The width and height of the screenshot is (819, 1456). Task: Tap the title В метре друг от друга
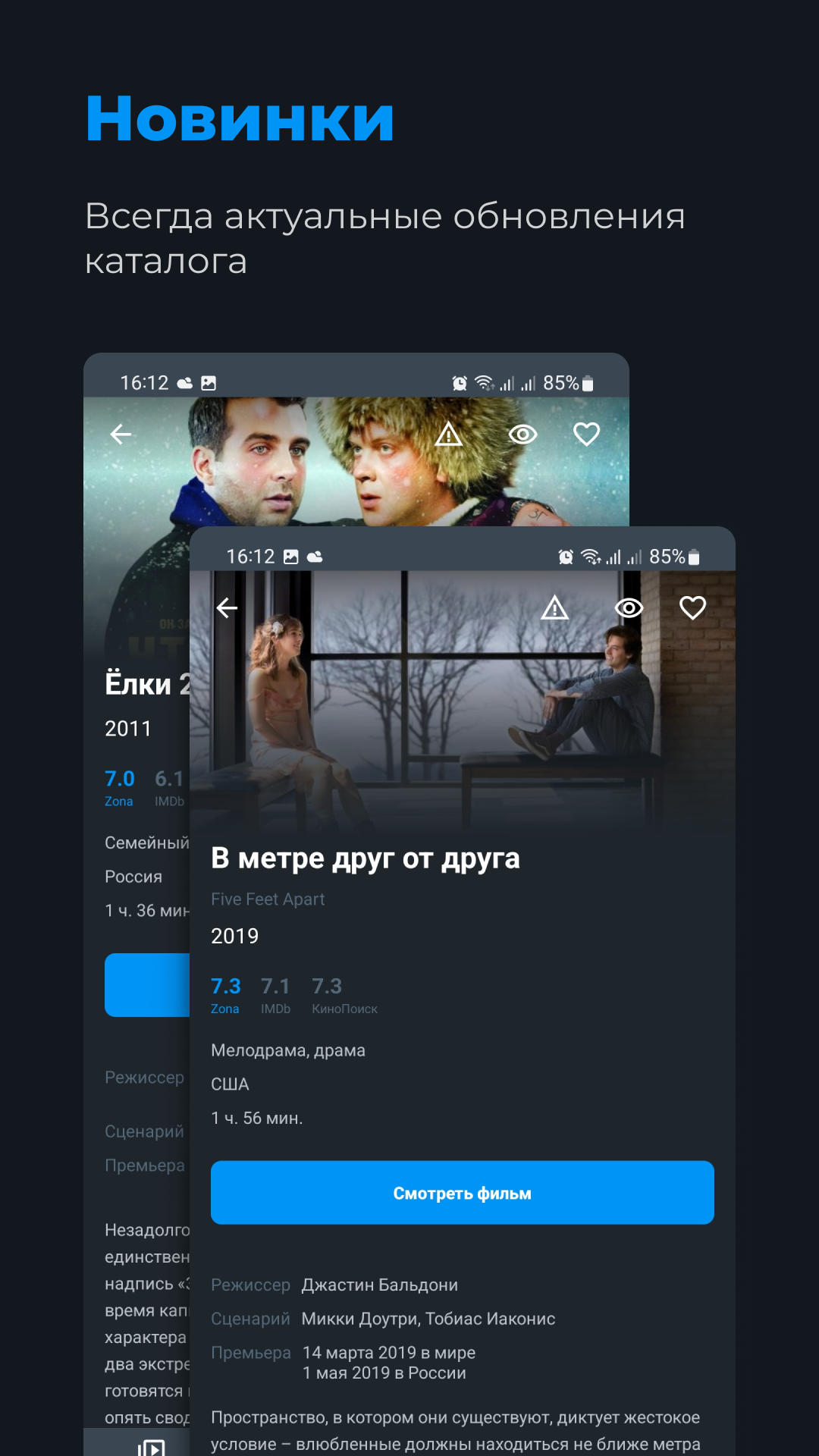366,858
